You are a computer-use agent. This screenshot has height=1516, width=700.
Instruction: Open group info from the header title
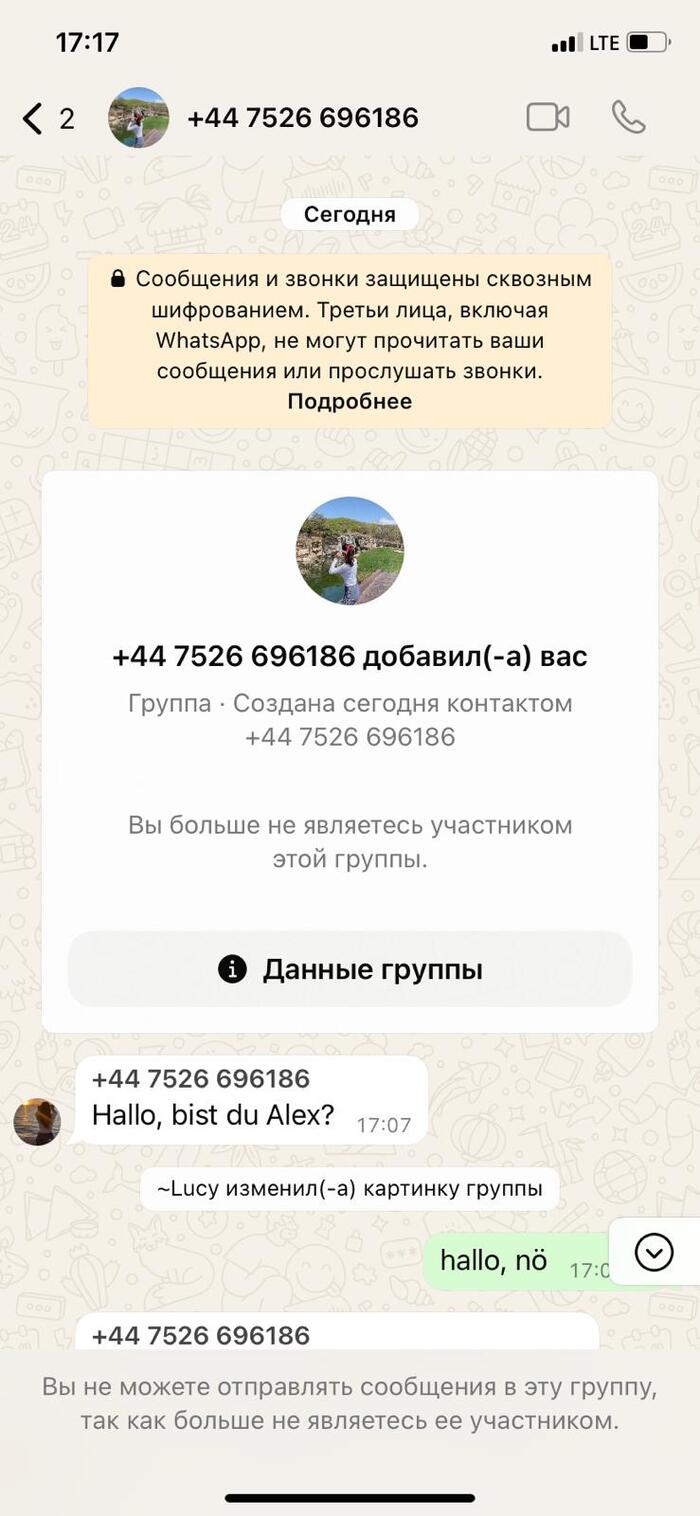click(302, 118)
